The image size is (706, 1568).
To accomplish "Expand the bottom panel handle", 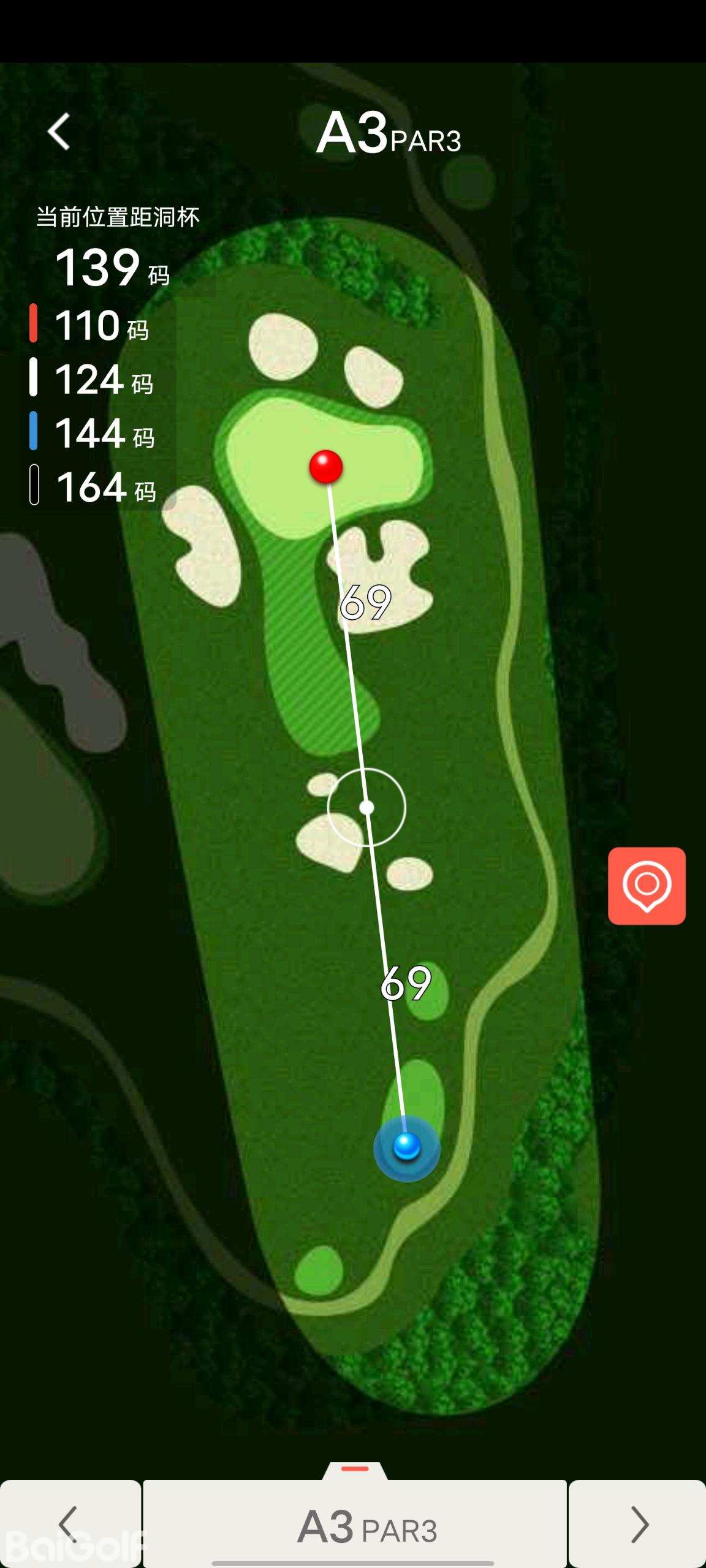I will (355, 1470).
